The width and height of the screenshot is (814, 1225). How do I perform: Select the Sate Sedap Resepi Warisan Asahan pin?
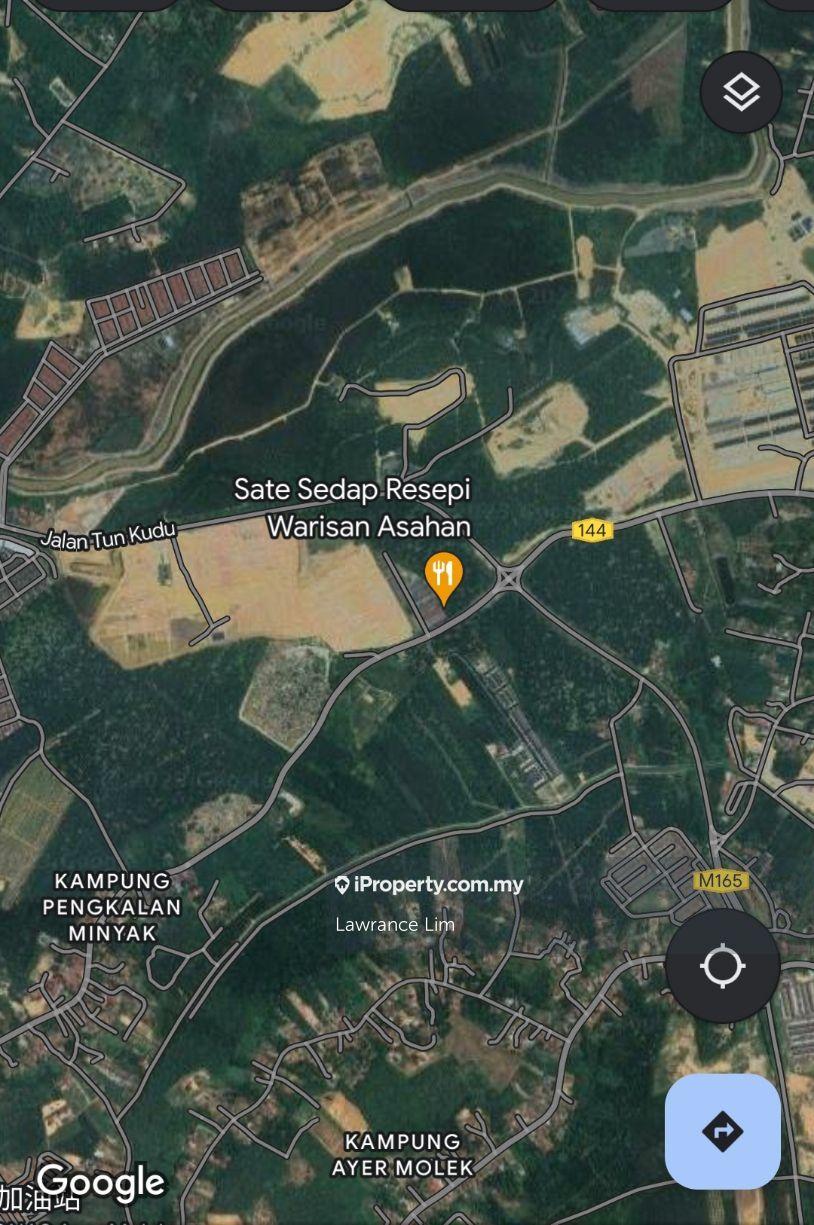coord(443,577)
